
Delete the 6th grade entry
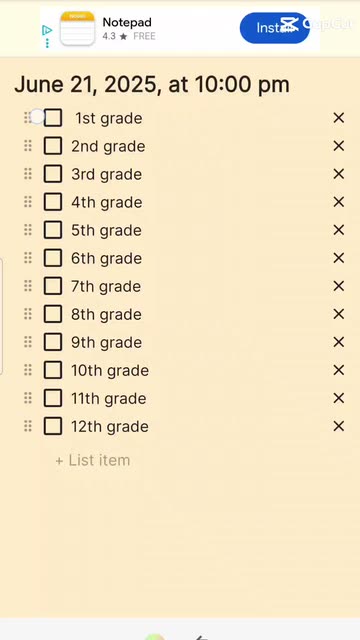[x=339, y=258]
